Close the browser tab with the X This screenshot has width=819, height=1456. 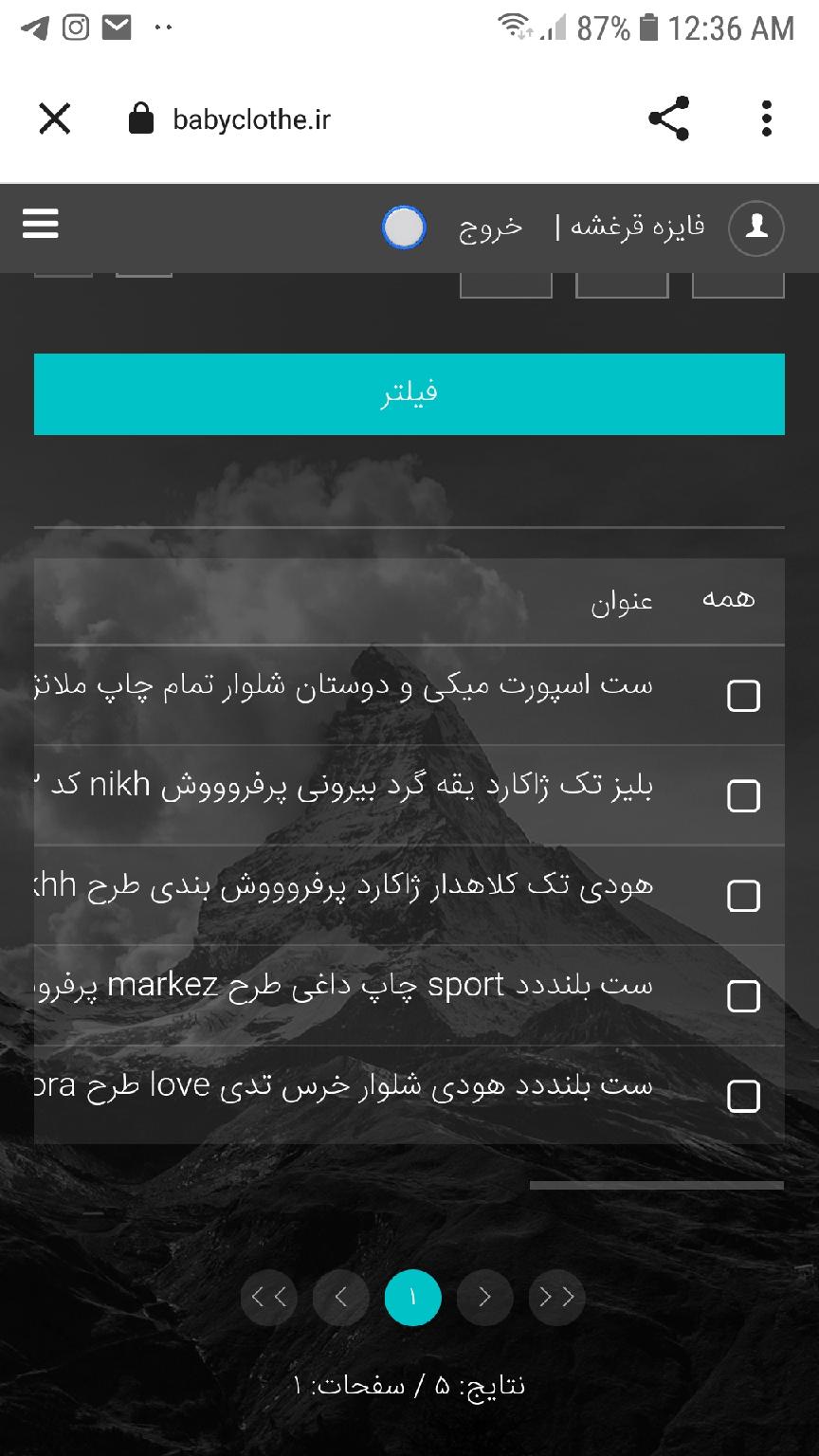[55, 119]
